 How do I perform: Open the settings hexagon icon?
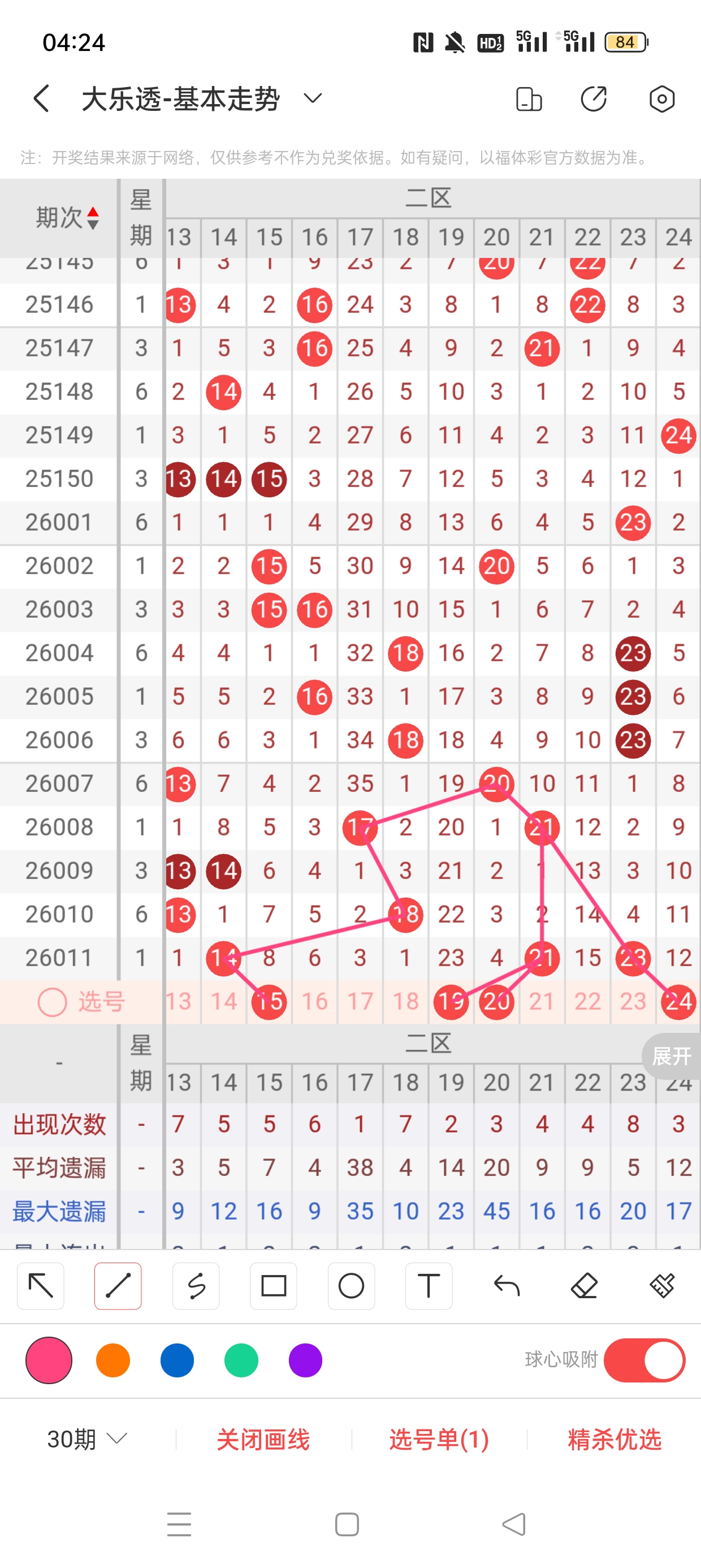(x=661, y=98)
